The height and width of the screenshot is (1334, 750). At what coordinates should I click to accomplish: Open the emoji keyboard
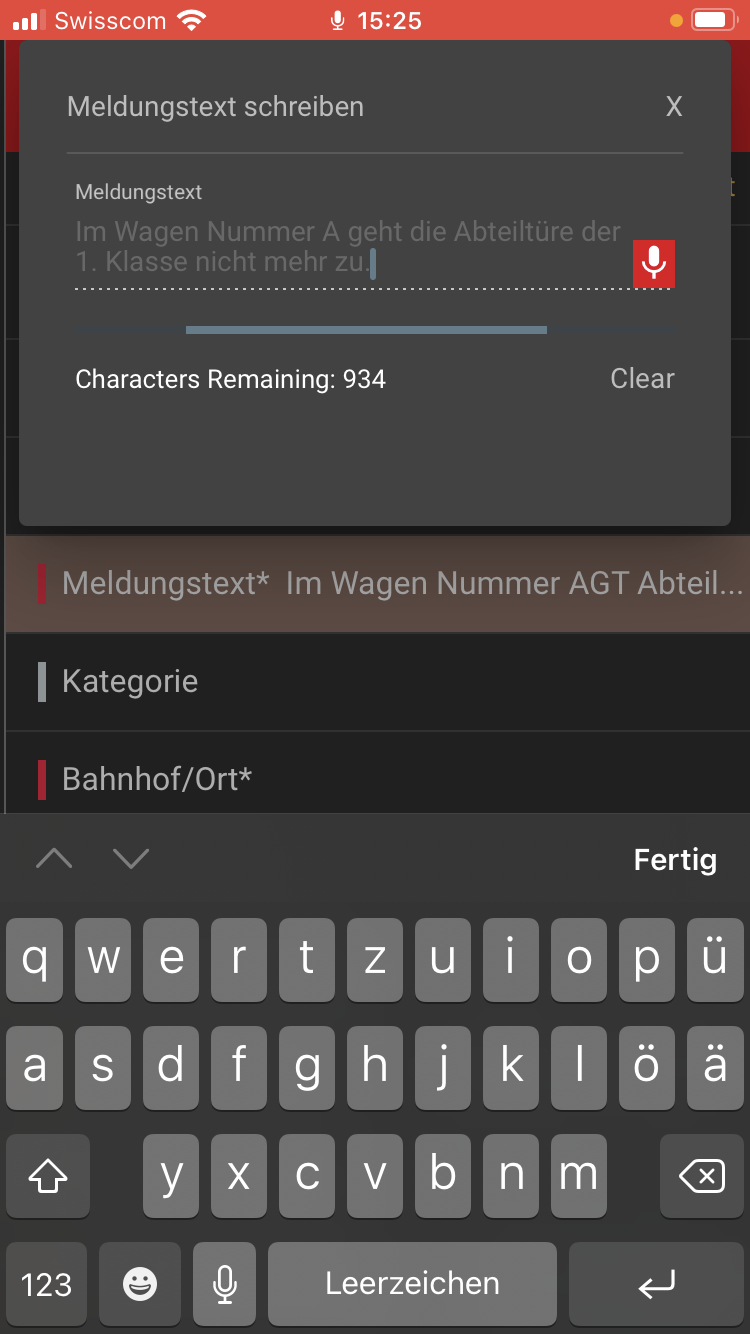[140, 1284]
